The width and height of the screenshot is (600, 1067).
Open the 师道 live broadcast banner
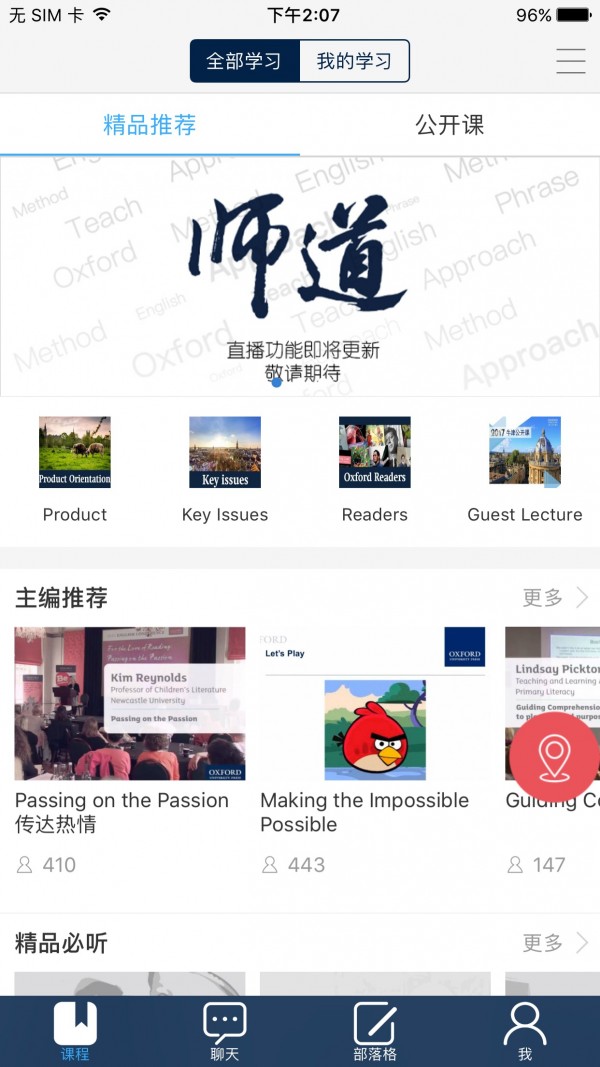pyautogui.click(x=300, y=277)
